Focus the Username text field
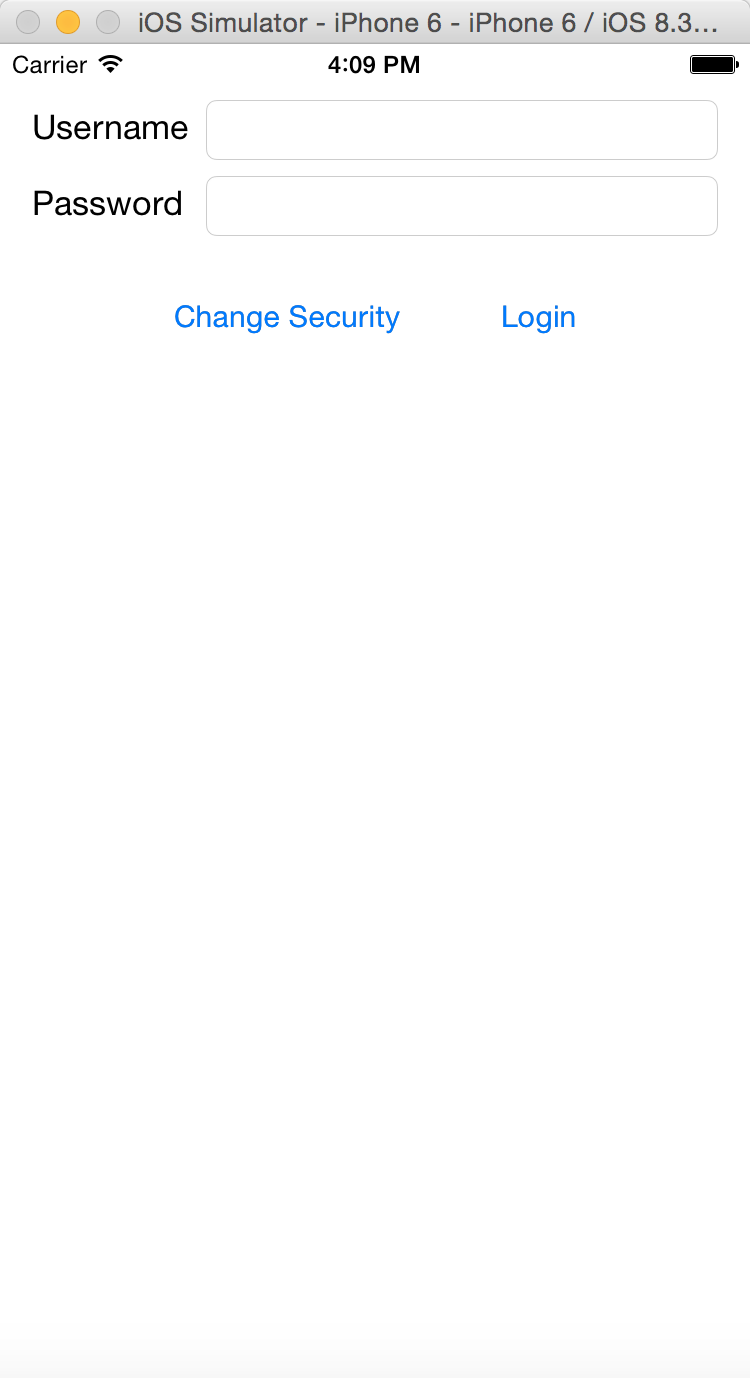 462,130
